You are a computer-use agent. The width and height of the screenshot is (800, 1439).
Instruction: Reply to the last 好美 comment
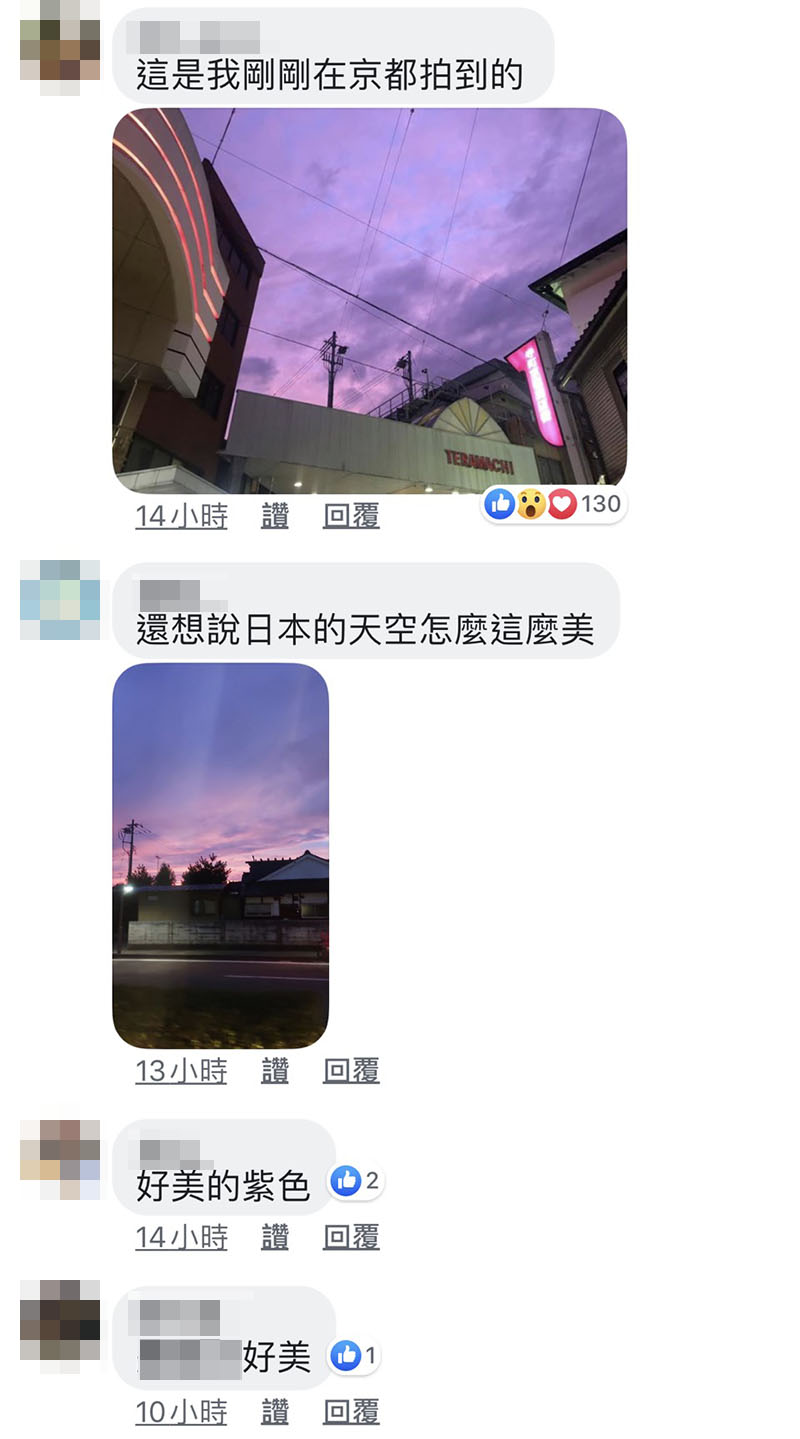351,1412
